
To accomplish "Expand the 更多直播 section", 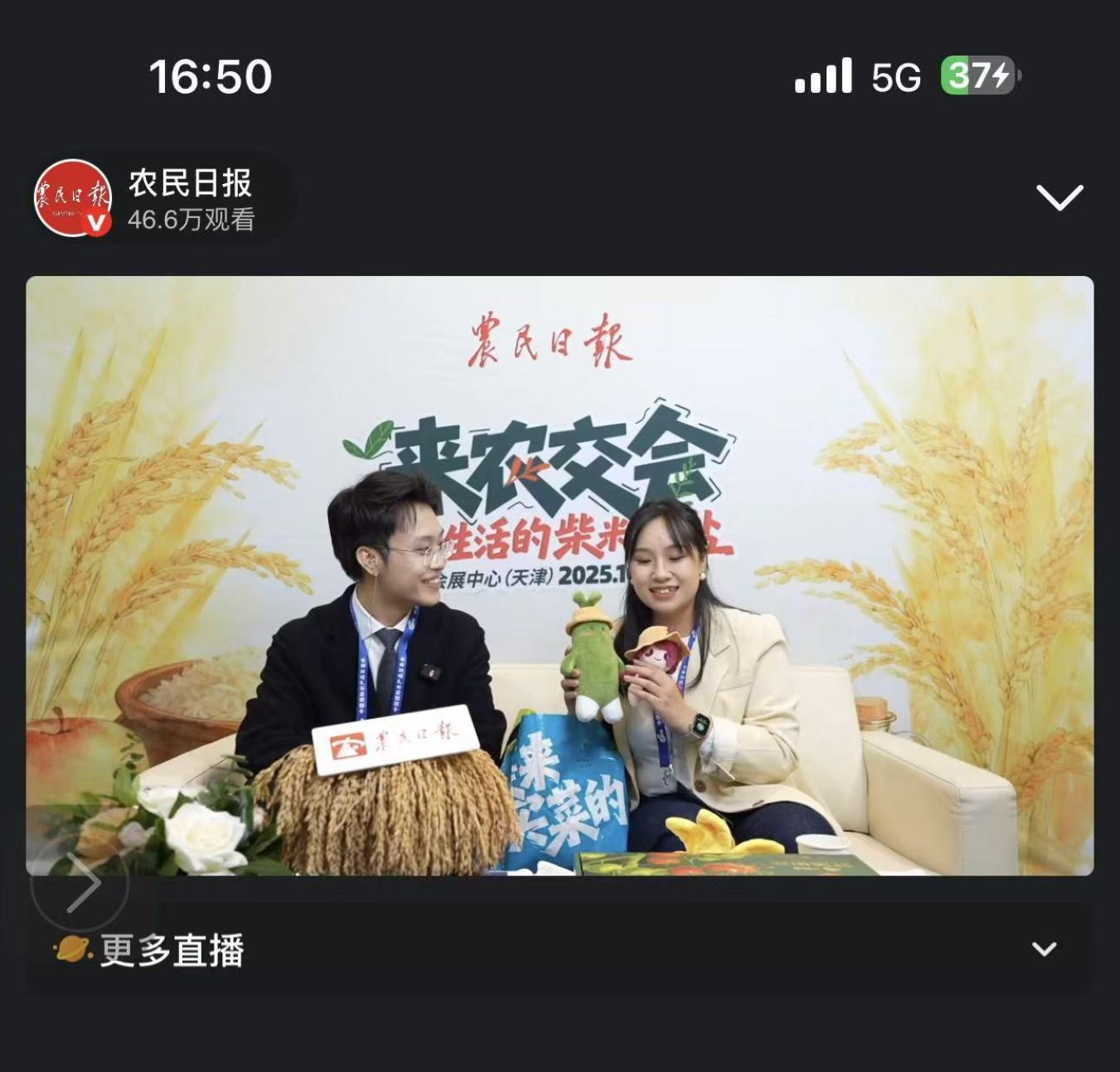I will [1044, 949].
